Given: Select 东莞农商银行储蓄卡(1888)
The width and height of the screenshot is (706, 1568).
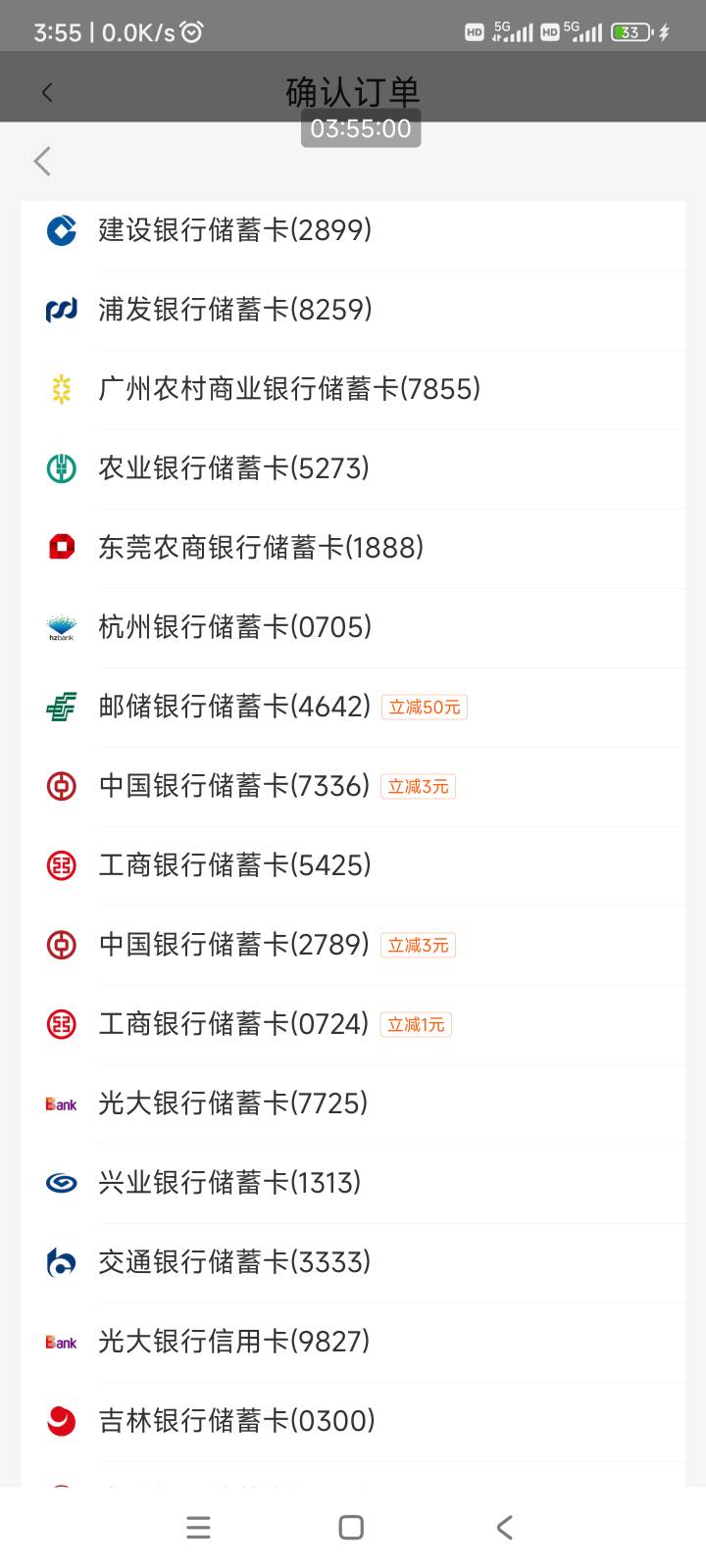Looking at the screenshot, I should coord(353,548).
